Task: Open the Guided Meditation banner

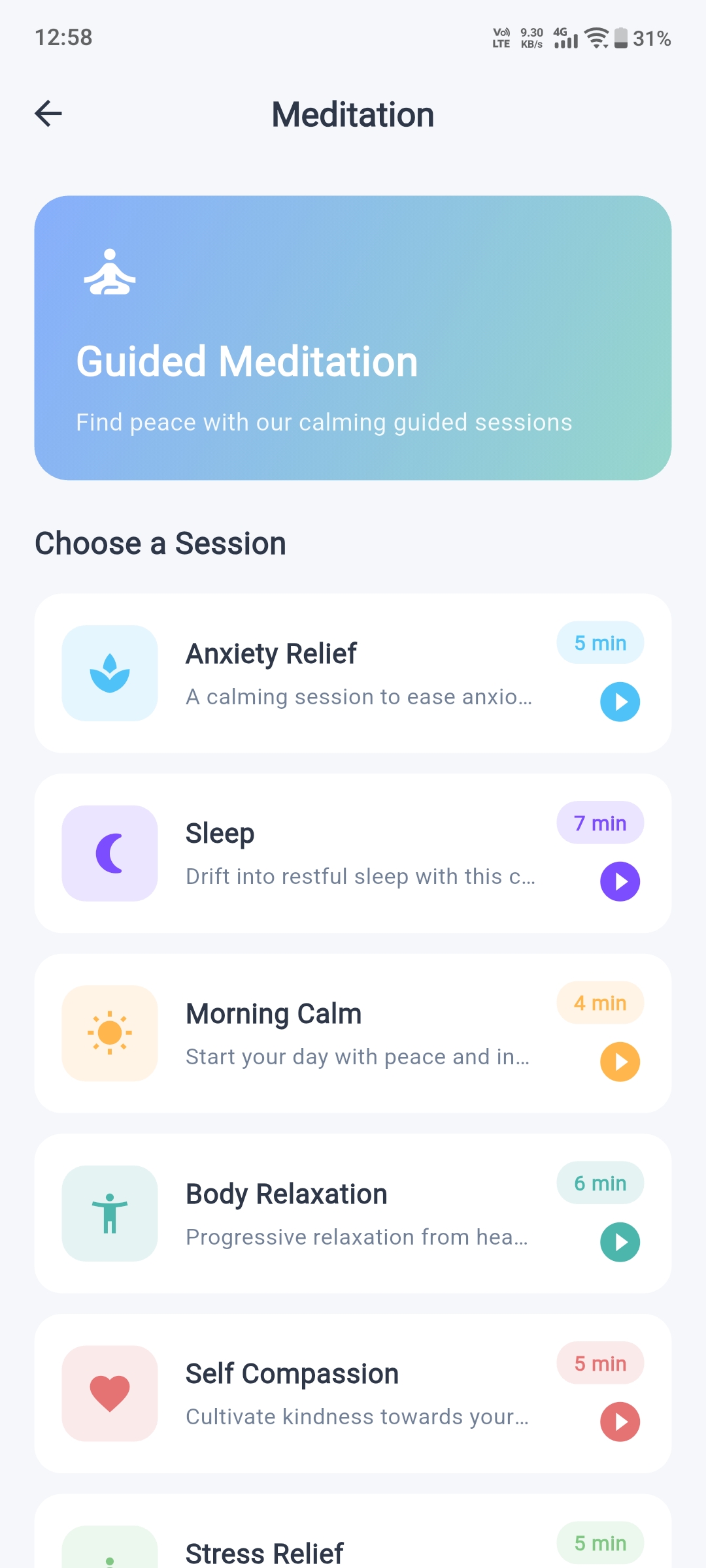Action: [353, 336]
